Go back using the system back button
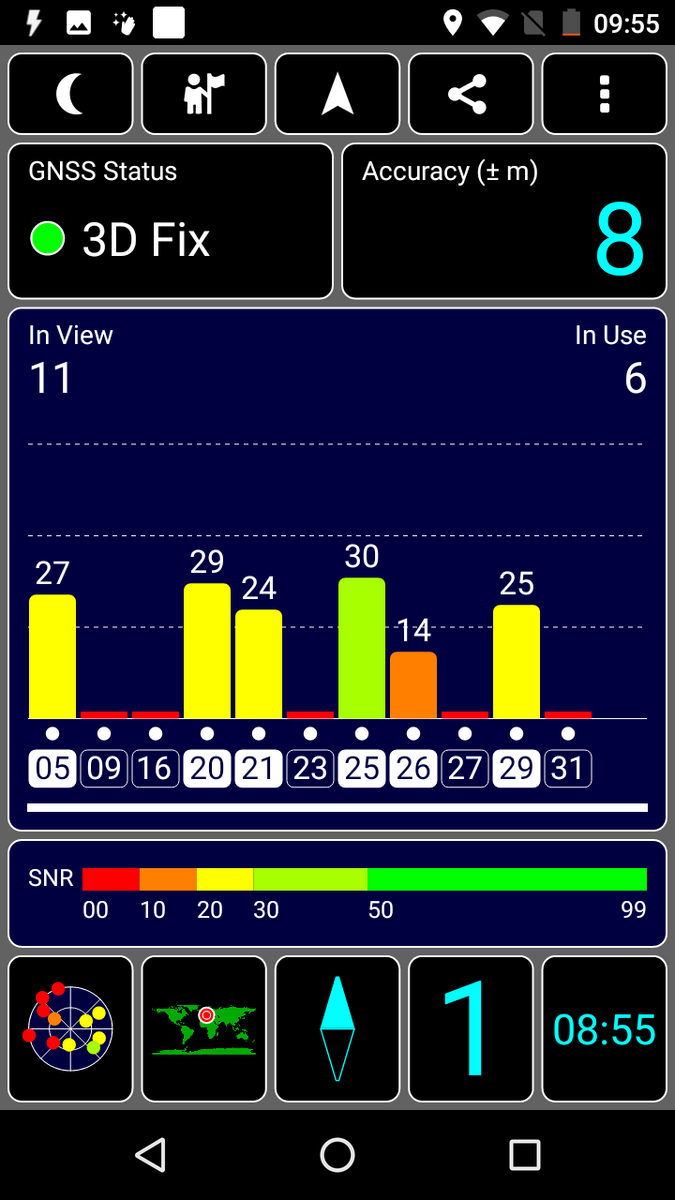 (150, 1155)
